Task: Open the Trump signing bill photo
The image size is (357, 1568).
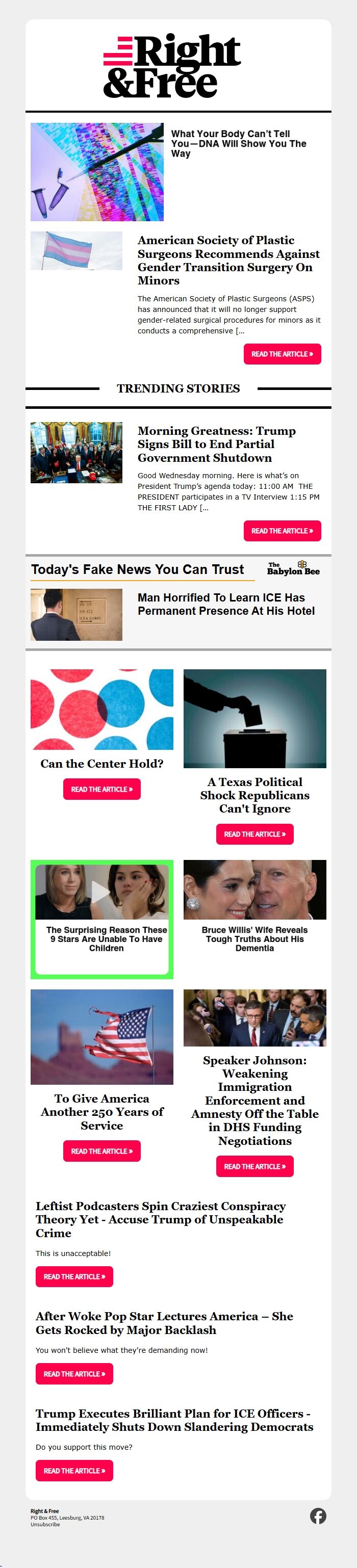Action: tap(76, 452)
